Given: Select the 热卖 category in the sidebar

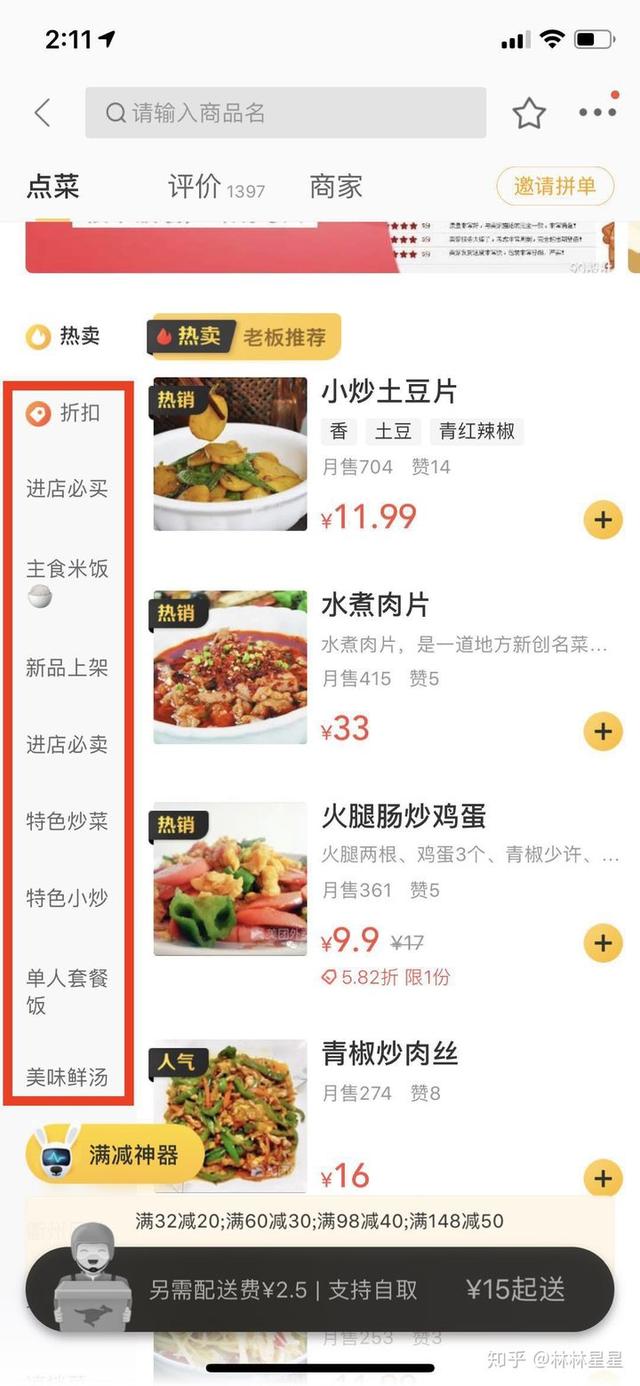Looking at the screenshot, I should (66, 336).
